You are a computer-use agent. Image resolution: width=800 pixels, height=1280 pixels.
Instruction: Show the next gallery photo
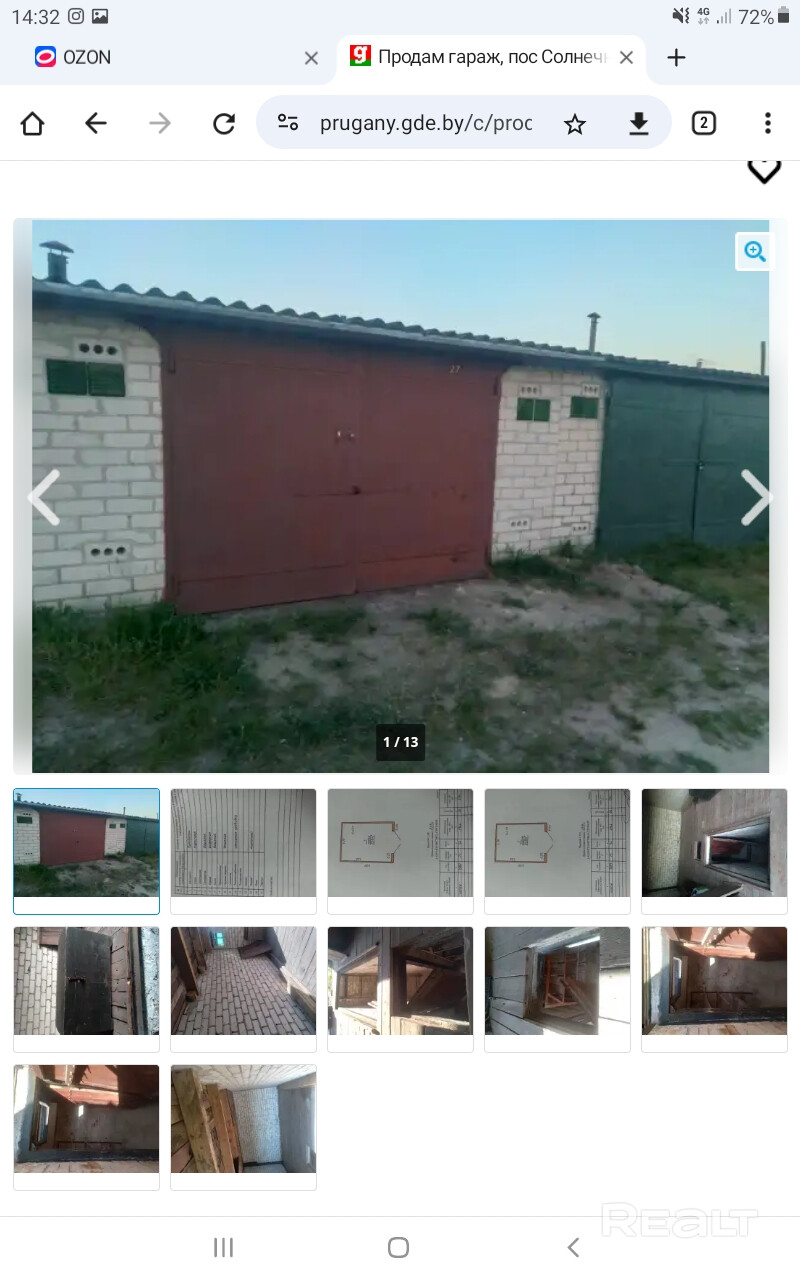point(755,497)
